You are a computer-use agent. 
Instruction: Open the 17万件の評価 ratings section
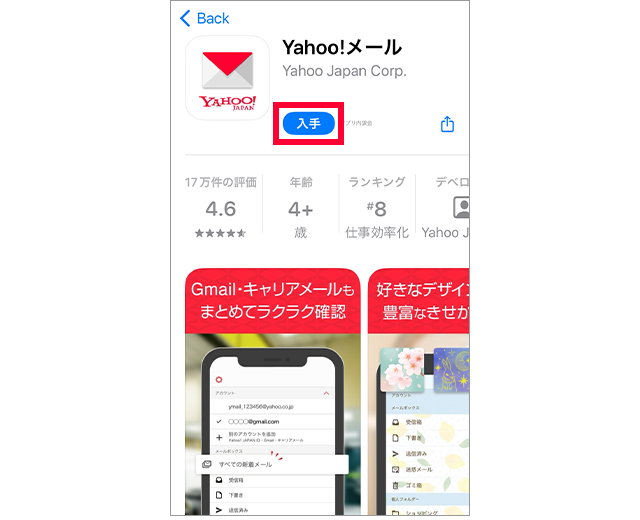point(221,208)
